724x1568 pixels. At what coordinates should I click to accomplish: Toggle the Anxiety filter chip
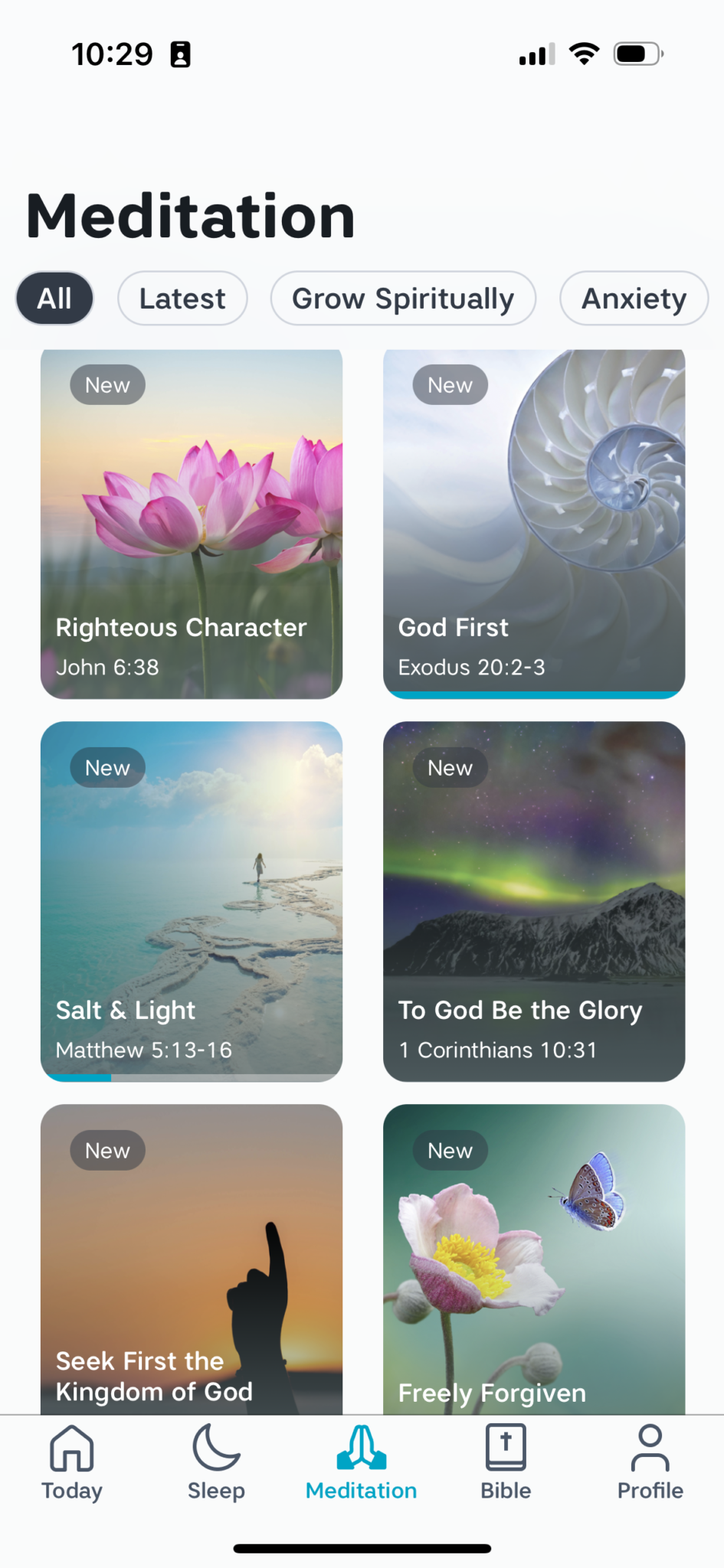coord(634,298)
